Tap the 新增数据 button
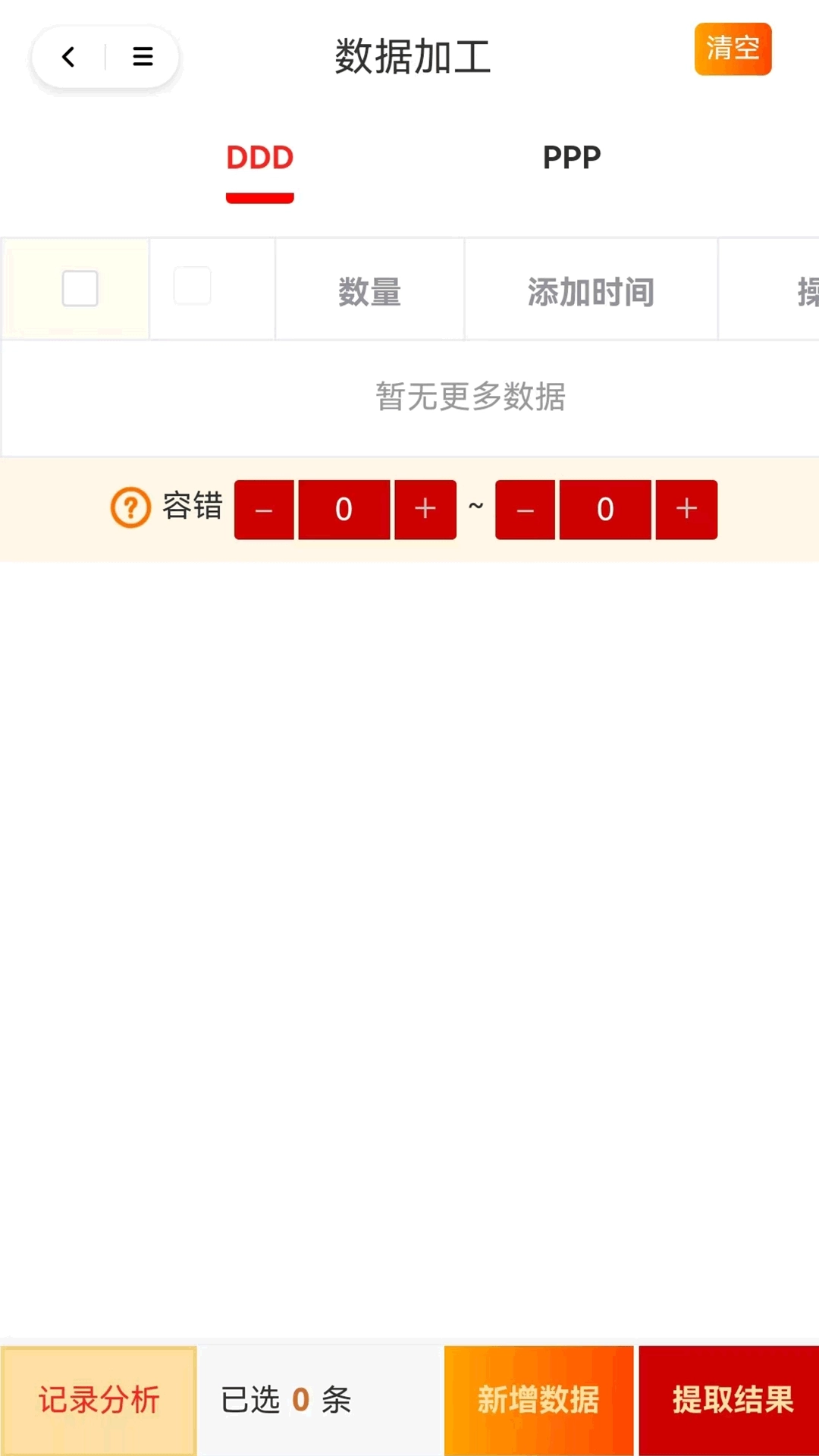The image size is (819, 1456). (539, 1399)
